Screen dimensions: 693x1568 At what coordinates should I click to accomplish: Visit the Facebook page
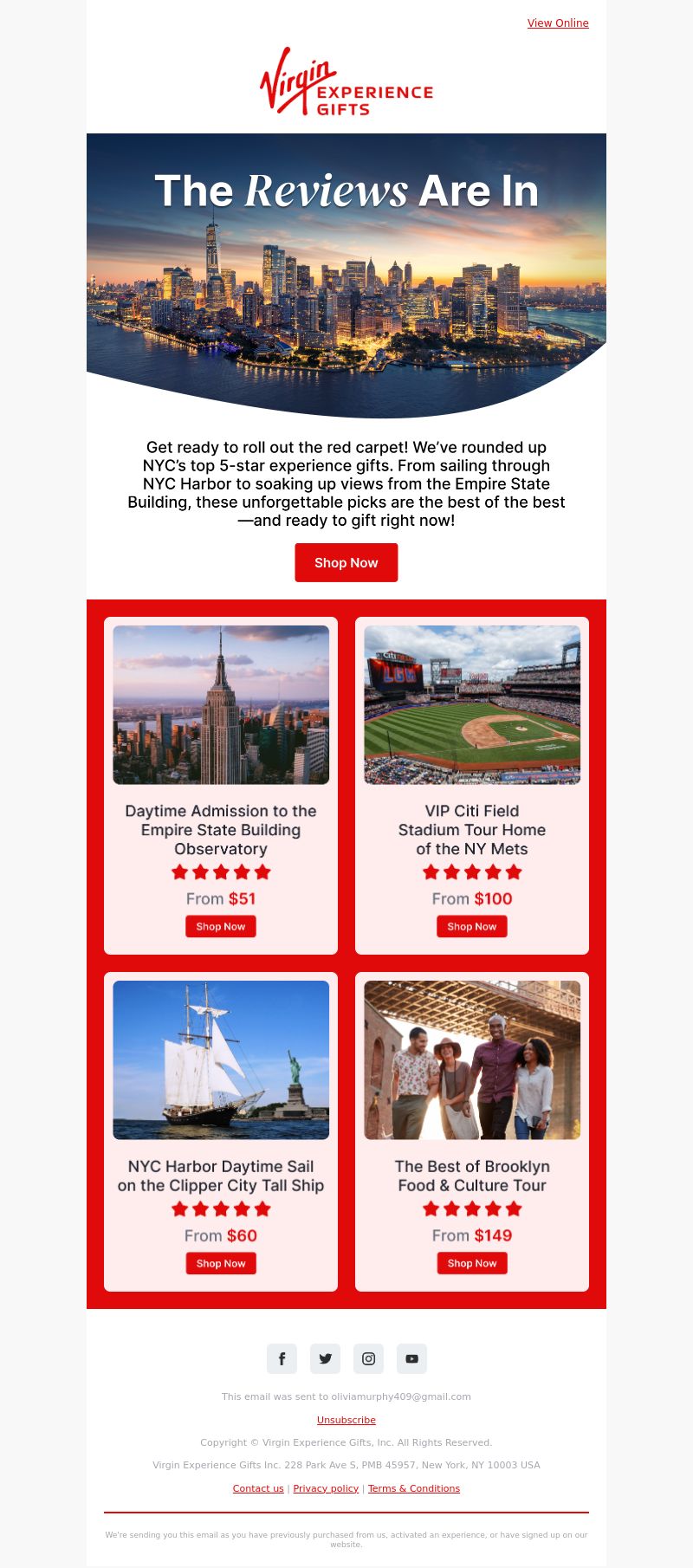pyautogui.click(x=282, y=1358)
